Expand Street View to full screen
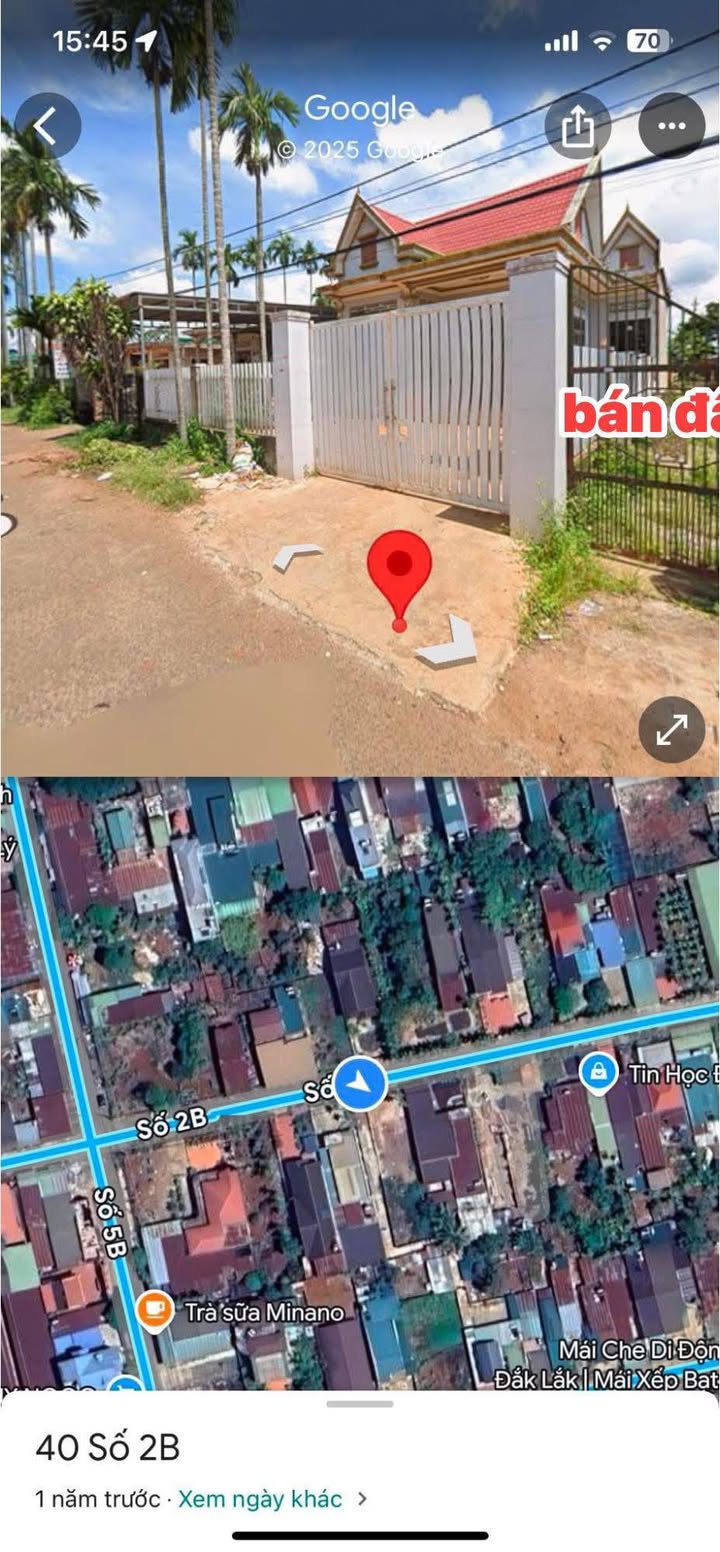The image size is (720, 1552). pos(671,730)
